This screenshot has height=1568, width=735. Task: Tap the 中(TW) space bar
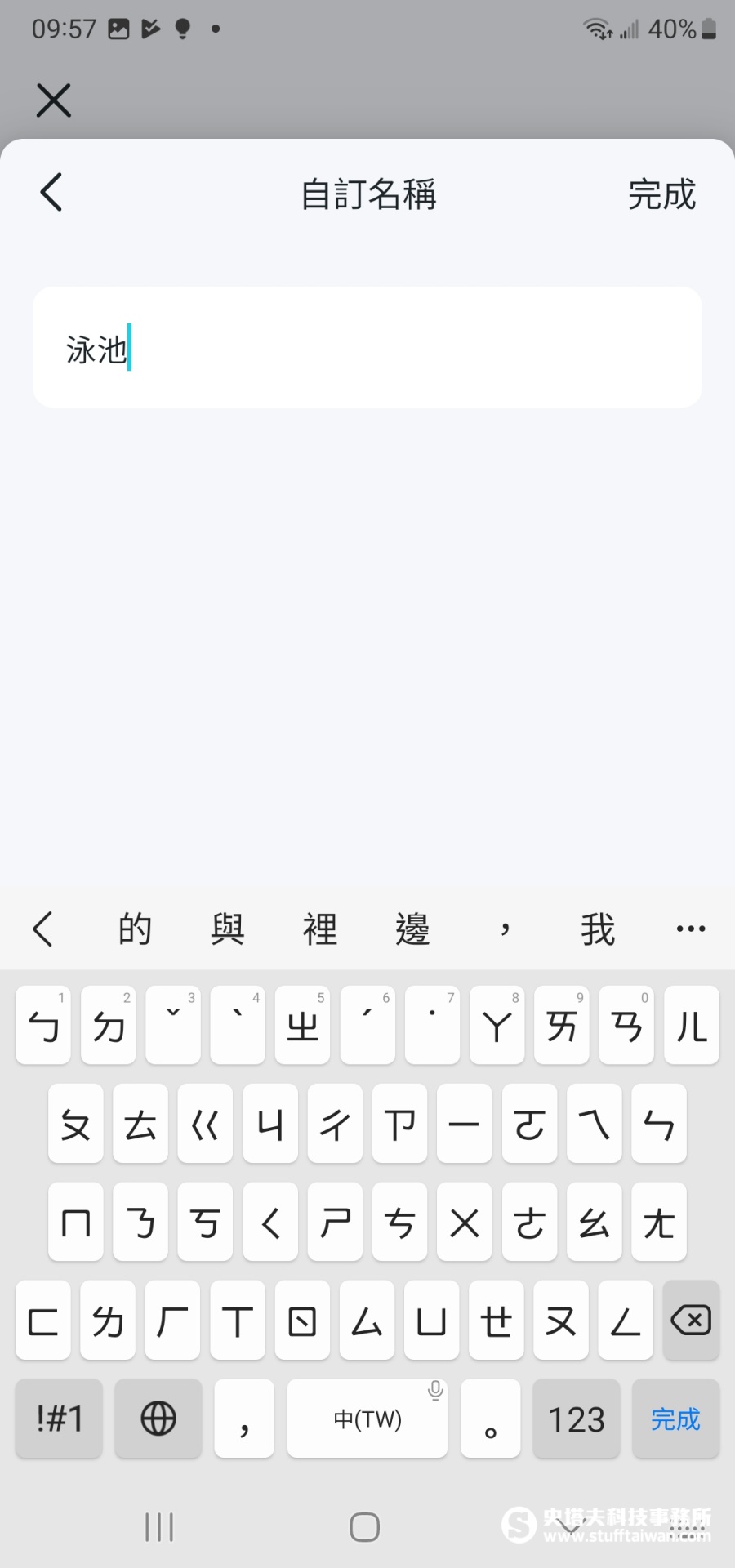pos(367,1419)
